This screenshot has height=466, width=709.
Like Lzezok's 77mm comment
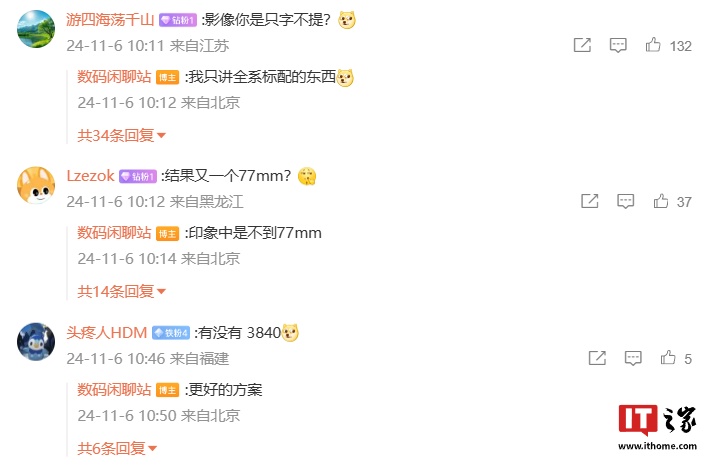pos(660,201)
